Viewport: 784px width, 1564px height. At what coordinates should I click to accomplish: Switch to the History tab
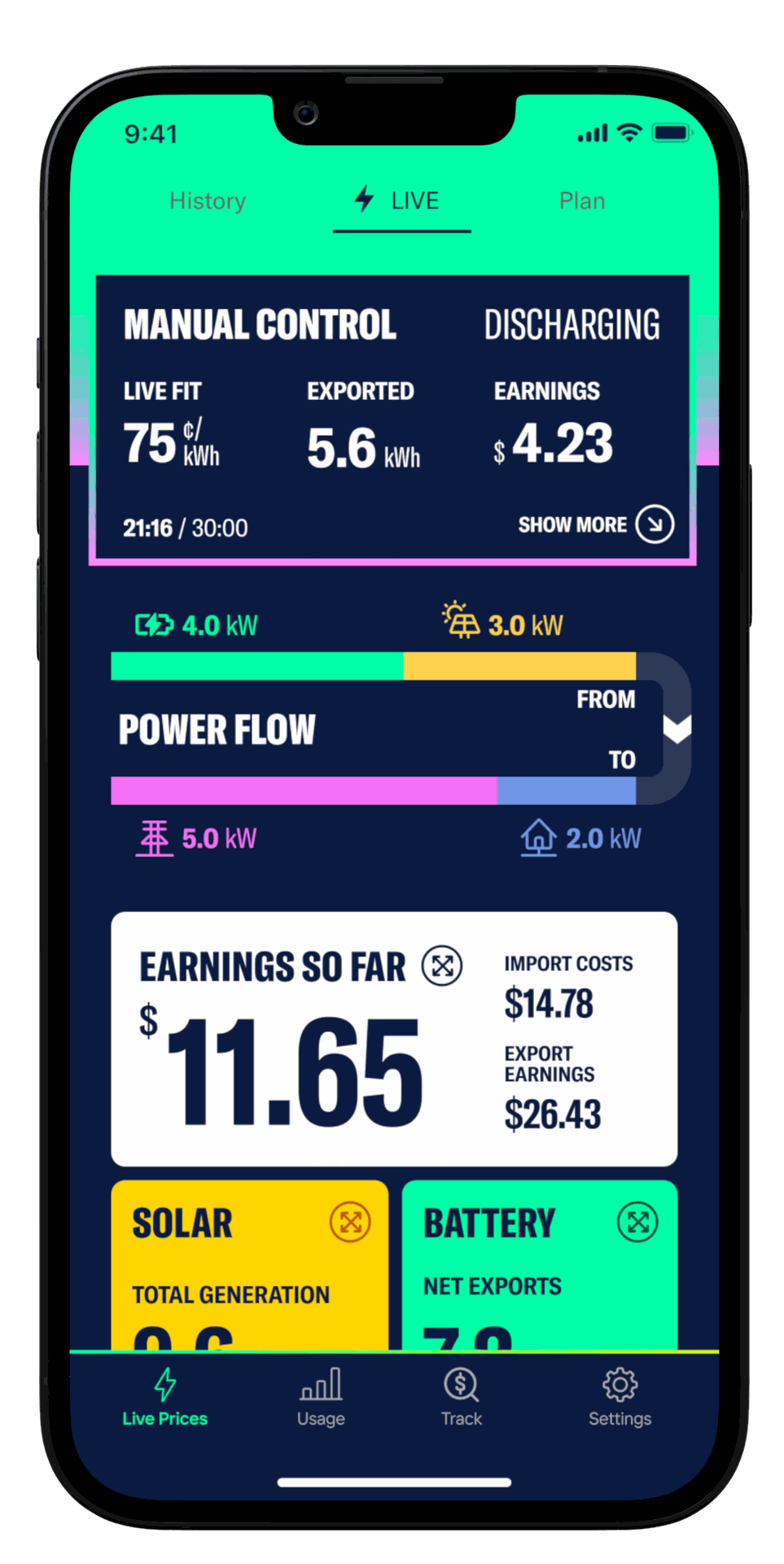(207, 201)
